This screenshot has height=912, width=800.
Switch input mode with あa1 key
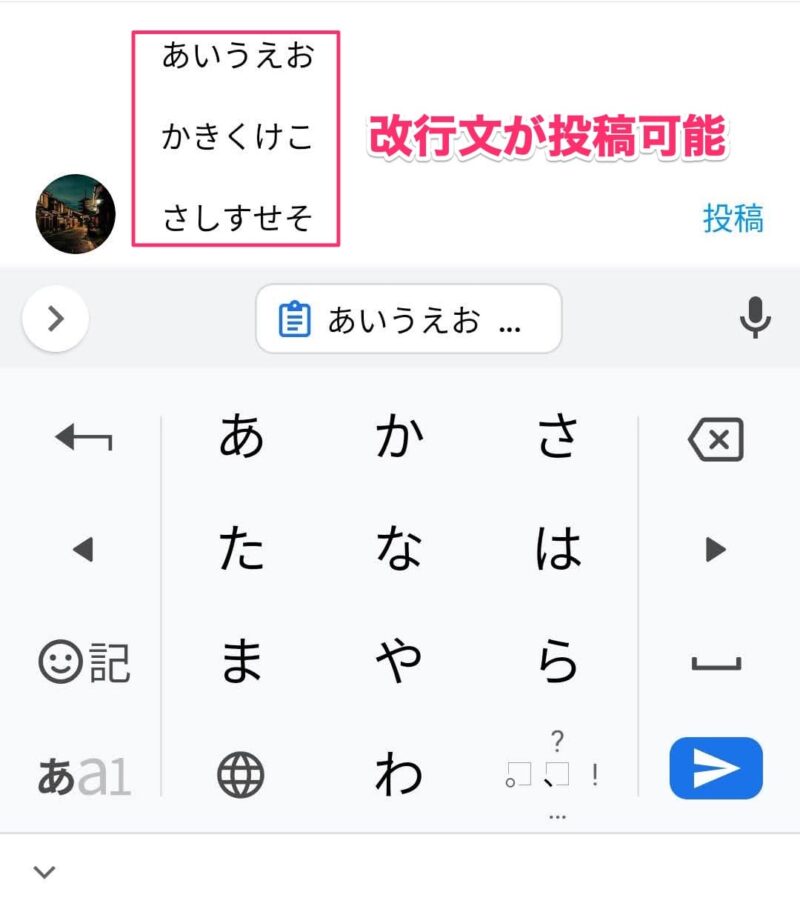tap(84, 775)
